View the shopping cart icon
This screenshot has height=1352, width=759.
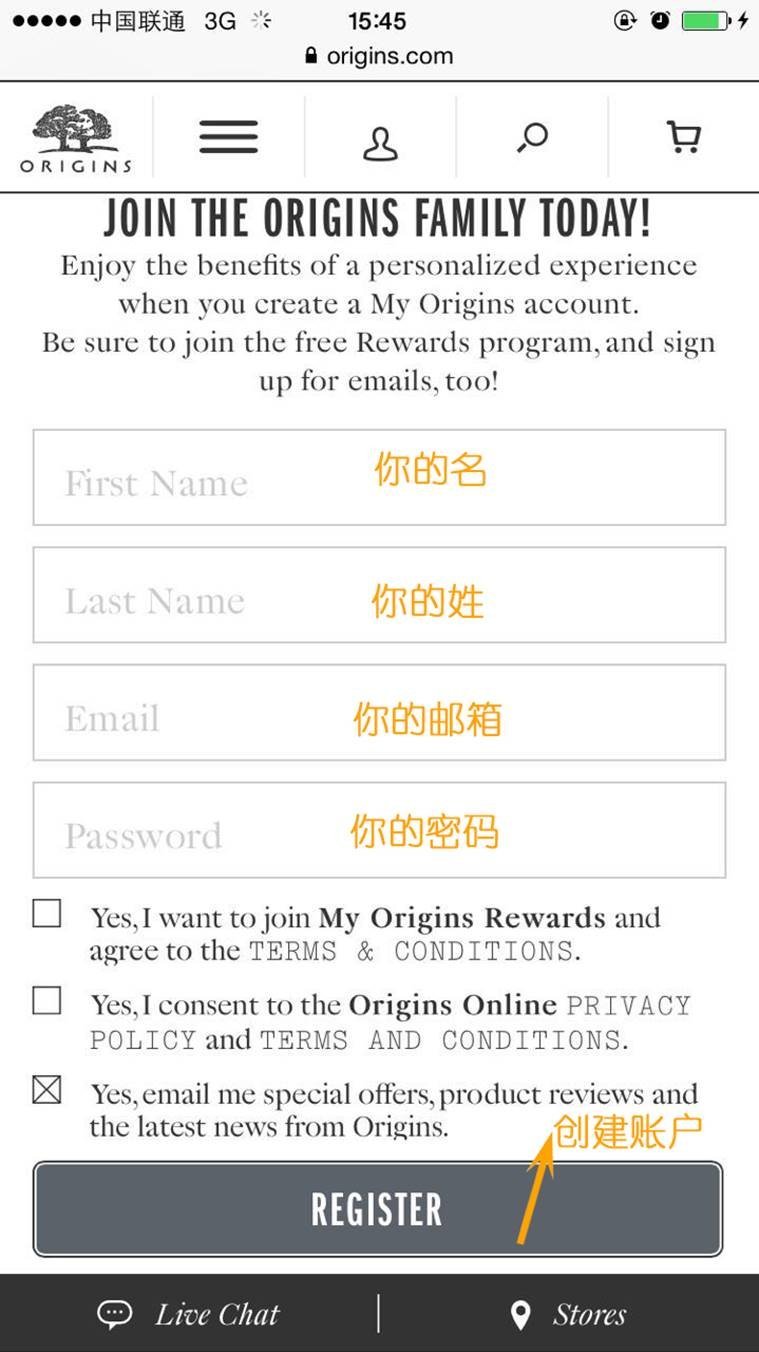point(684,137)
